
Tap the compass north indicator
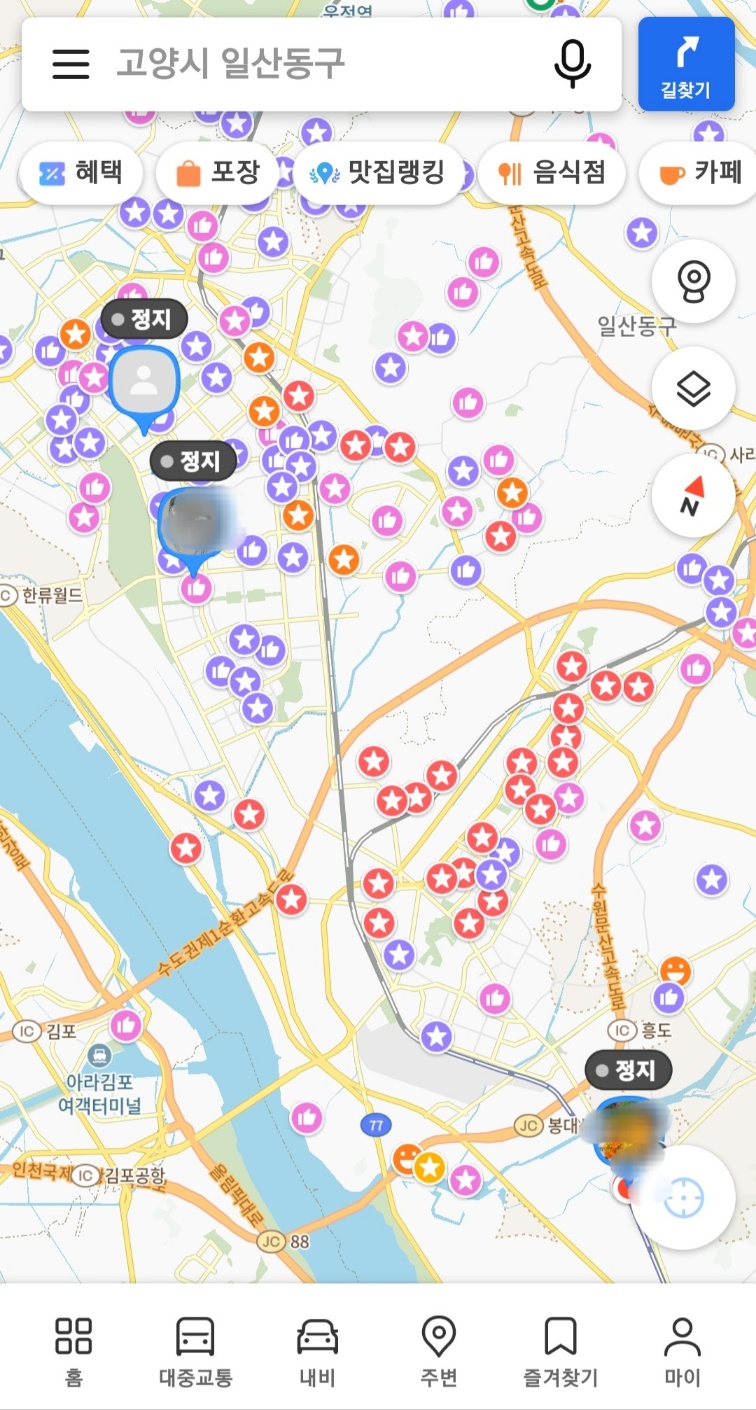(x=693, y=496)
